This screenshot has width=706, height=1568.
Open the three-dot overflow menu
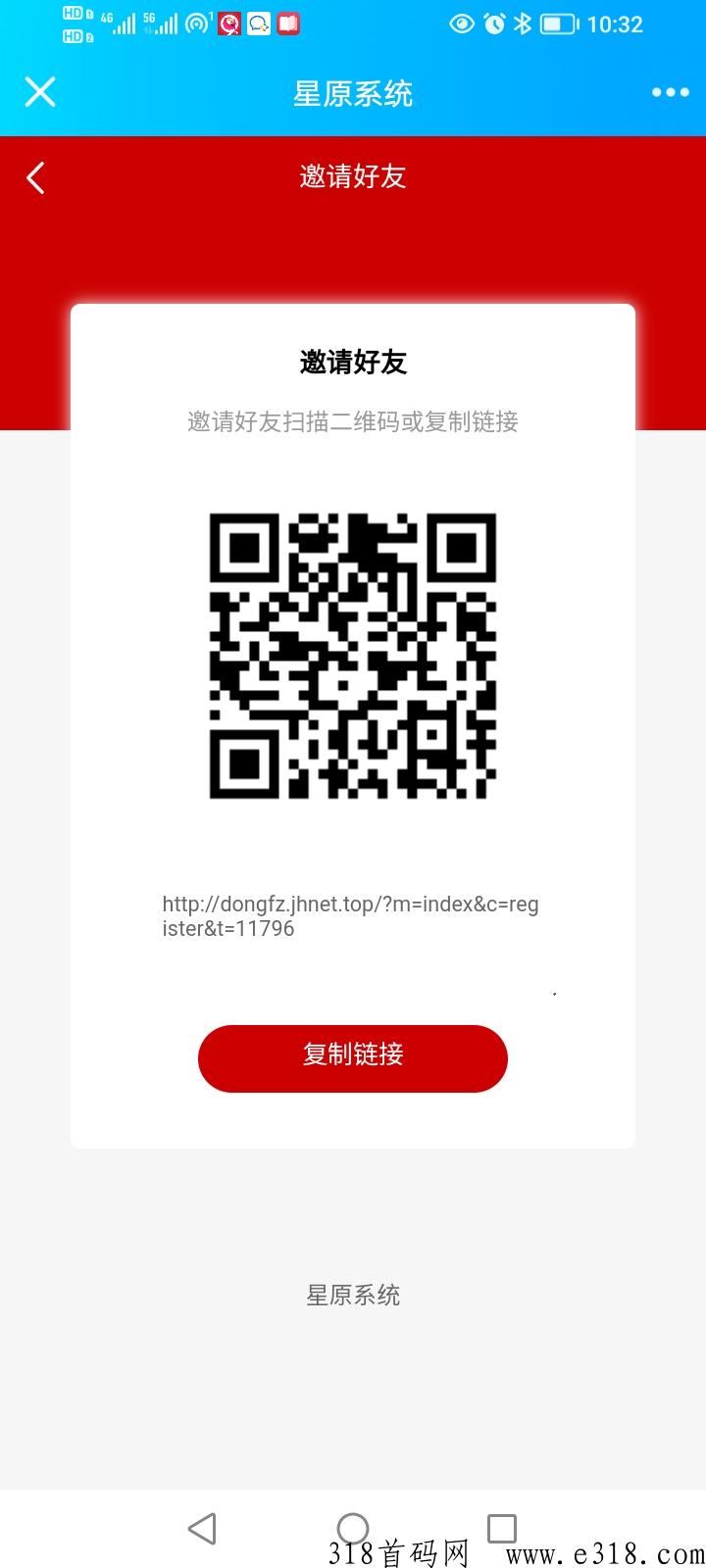670,92
